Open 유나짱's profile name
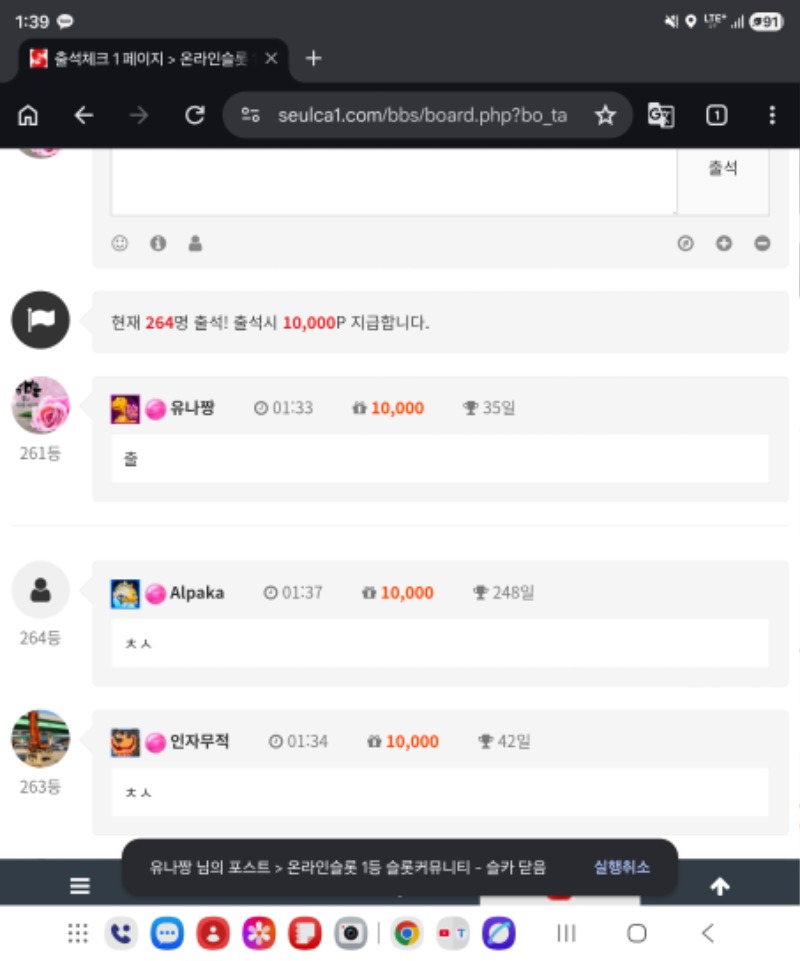The image size is (800, 961). 192,408
